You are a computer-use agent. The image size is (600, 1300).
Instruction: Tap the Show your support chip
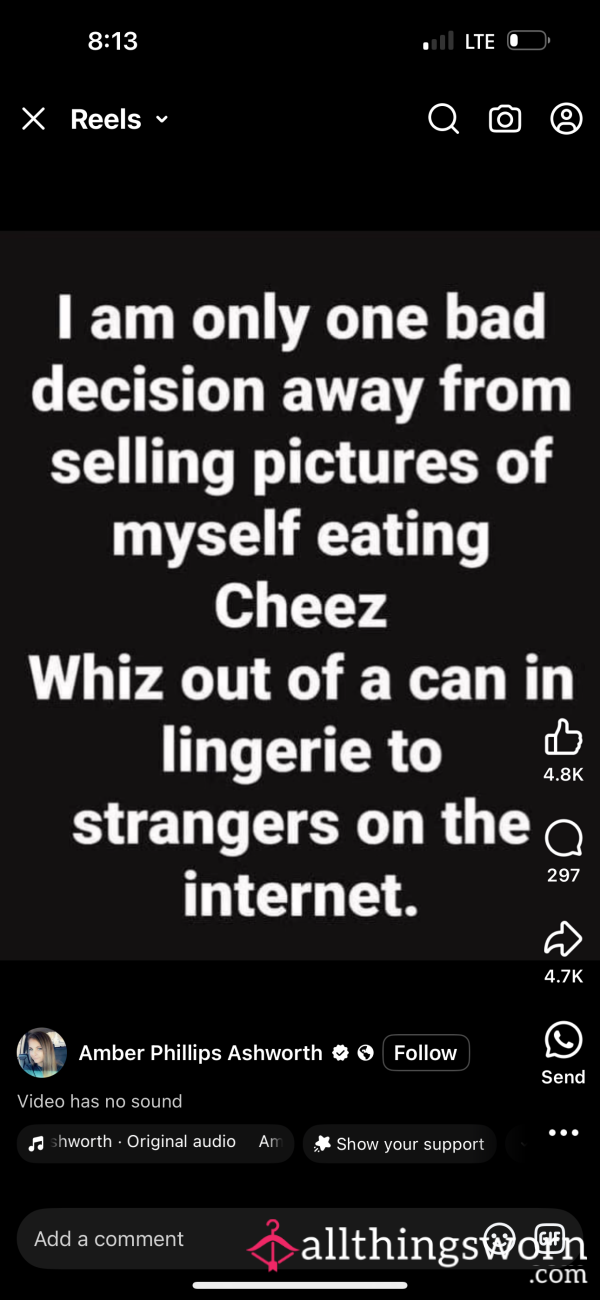click(399, 1143)
